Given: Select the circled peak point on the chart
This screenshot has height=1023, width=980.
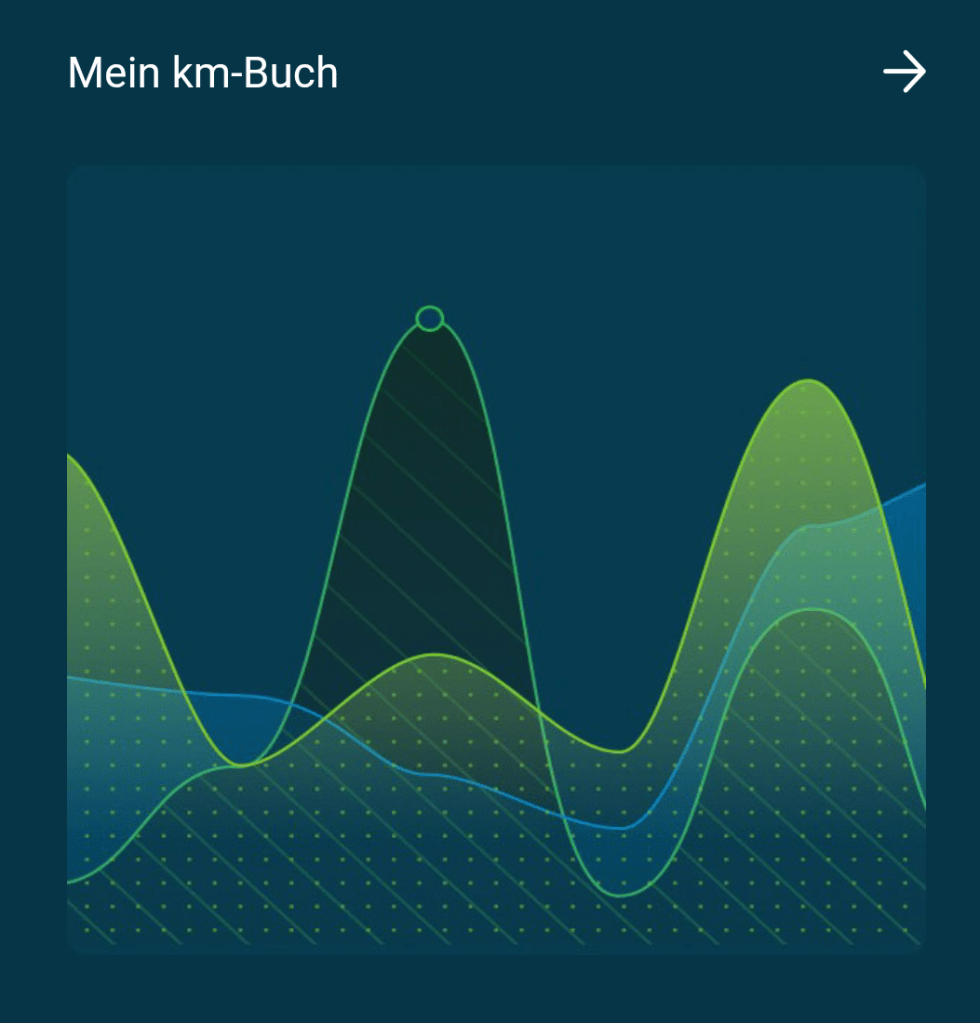Looking at the screenshot, I should click(x=429, y=319).
